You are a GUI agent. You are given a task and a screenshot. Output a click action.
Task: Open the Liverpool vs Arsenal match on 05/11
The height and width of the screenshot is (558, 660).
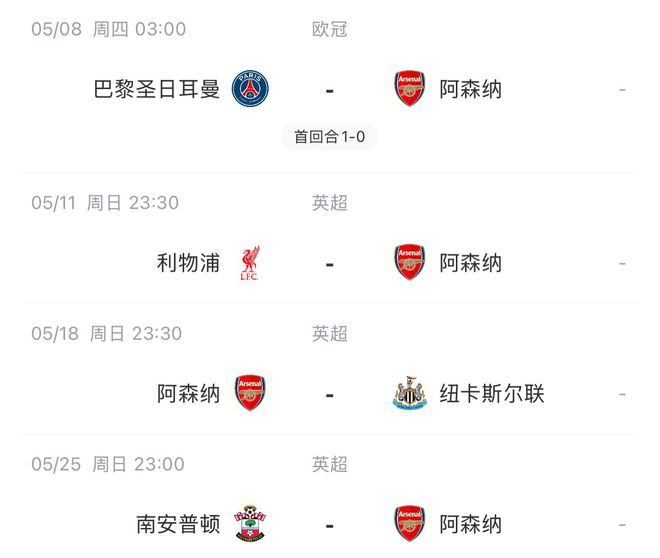[x=329, y=263]
